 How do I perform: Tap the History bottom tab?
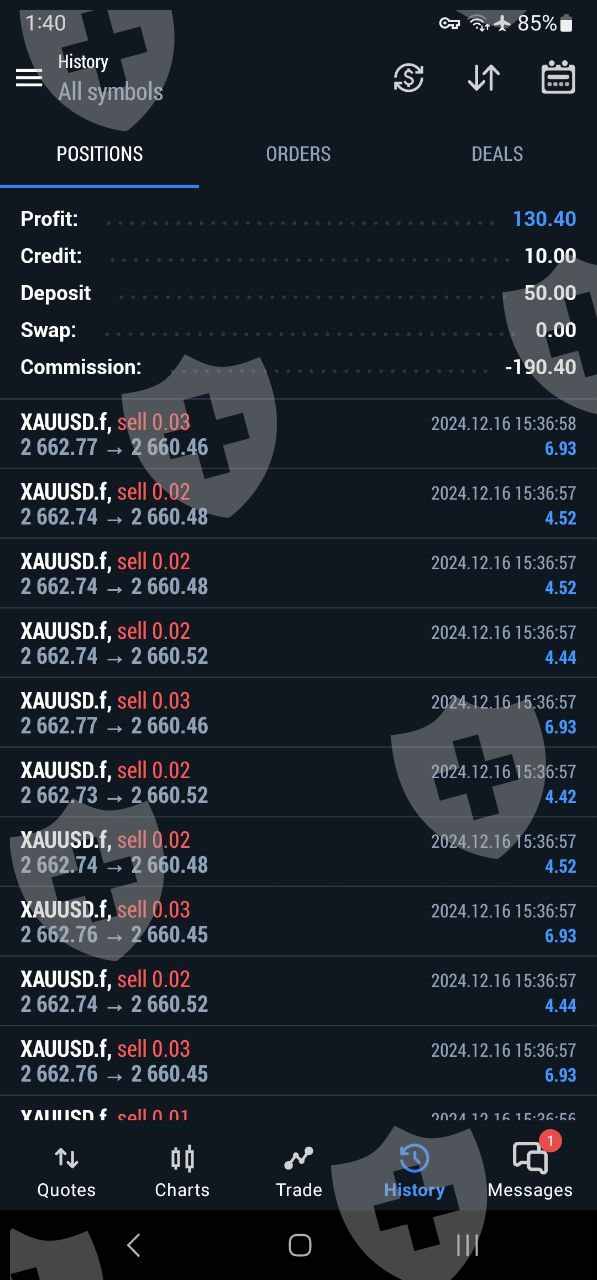[414, 1172]
